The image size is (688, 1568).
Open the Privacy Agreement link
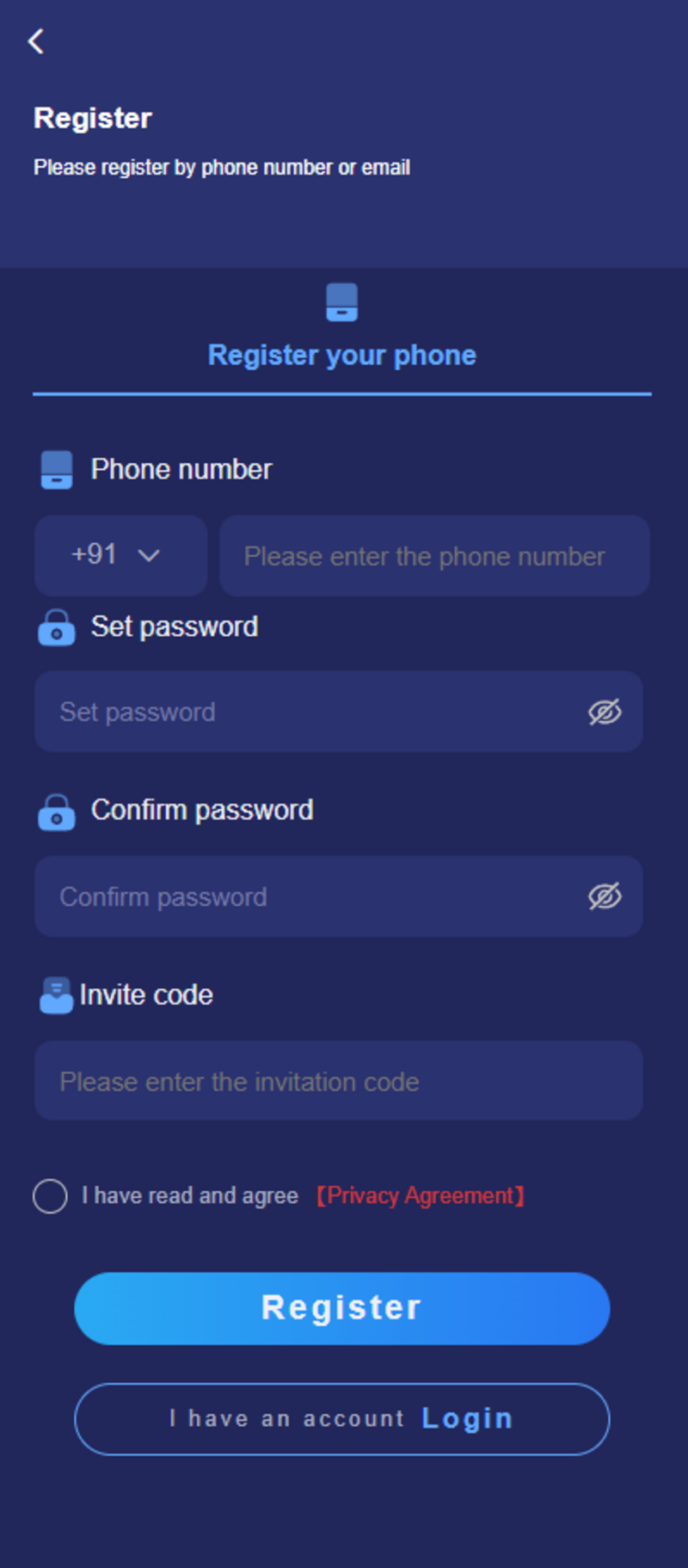[x=420, y=1195]
